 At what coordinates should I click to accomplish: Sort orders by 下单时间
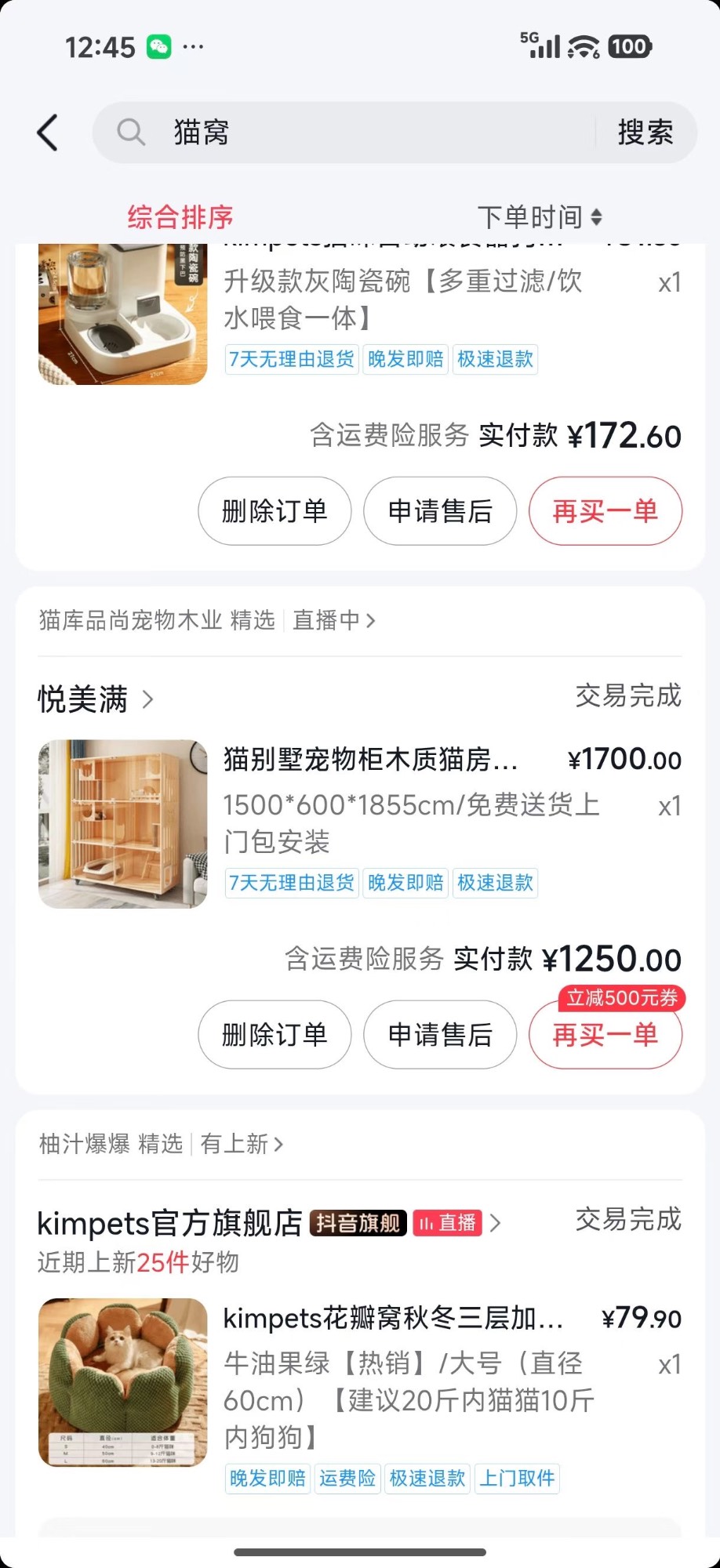(x=540, y=217)
